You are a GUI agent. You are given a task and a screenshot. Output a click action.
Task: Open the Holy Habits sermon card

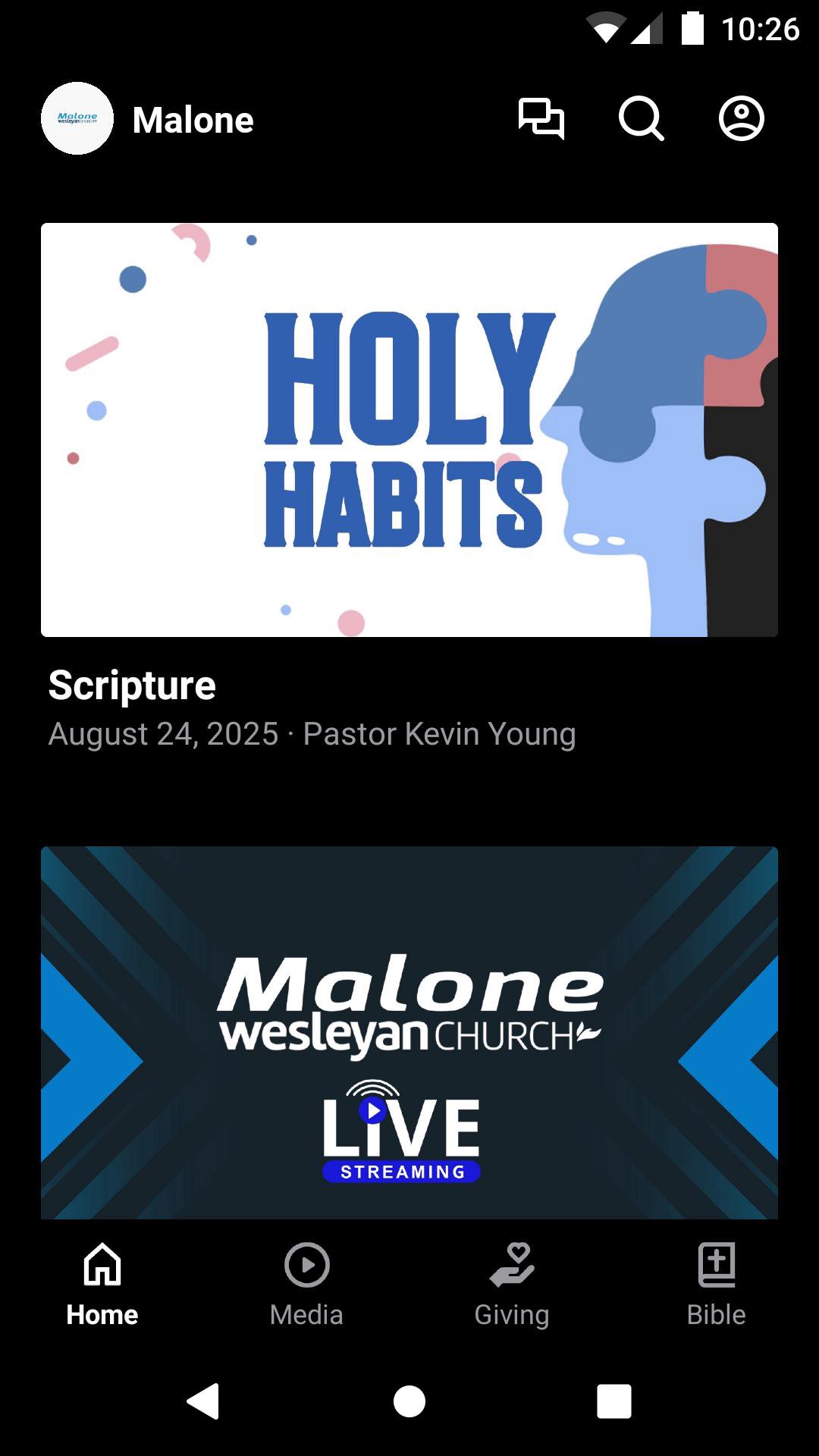click(x=409, y=429)
